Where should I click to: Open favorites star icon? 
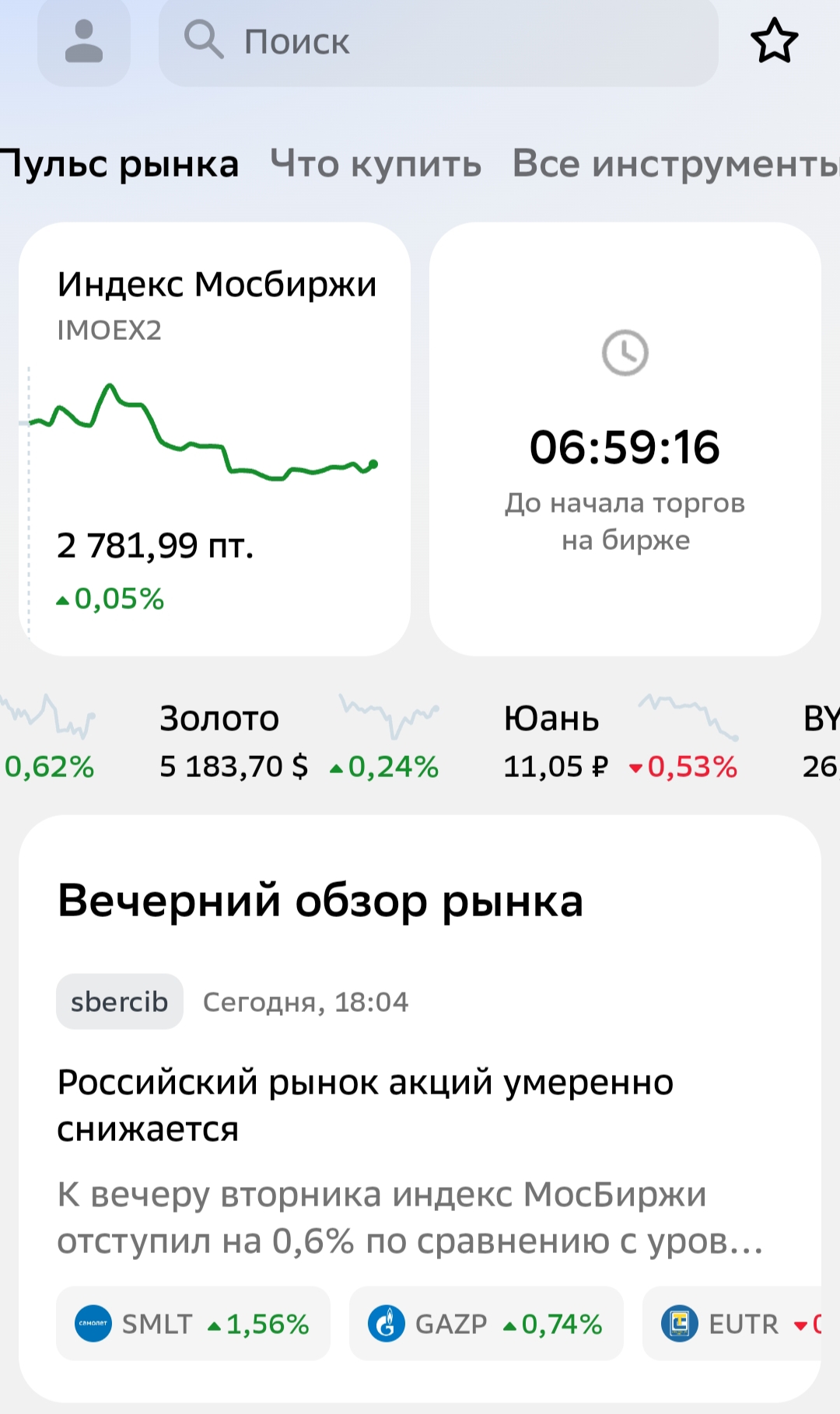pyautogui.click(x=774, y=42)
